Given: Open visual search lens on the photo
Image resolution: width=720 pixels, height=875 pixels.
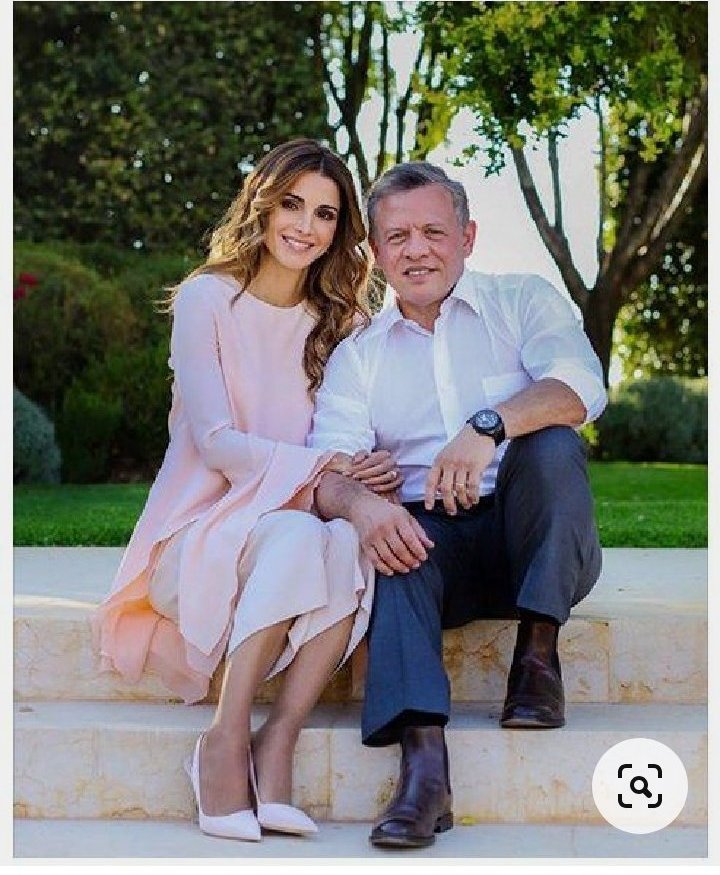Looking at the screenshot, I should [x=639, y=785].
